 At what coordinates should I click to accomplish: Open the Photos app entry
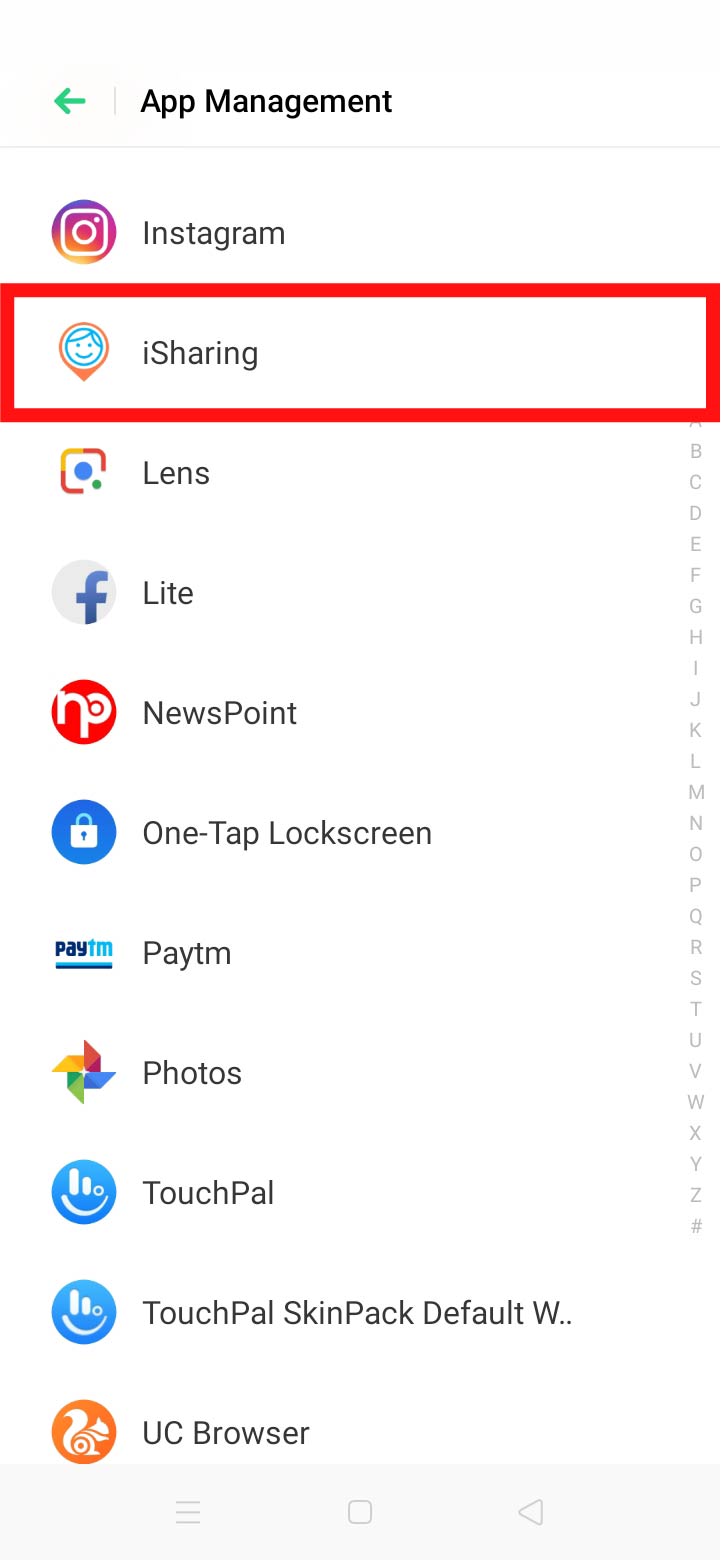point(360,1073)
